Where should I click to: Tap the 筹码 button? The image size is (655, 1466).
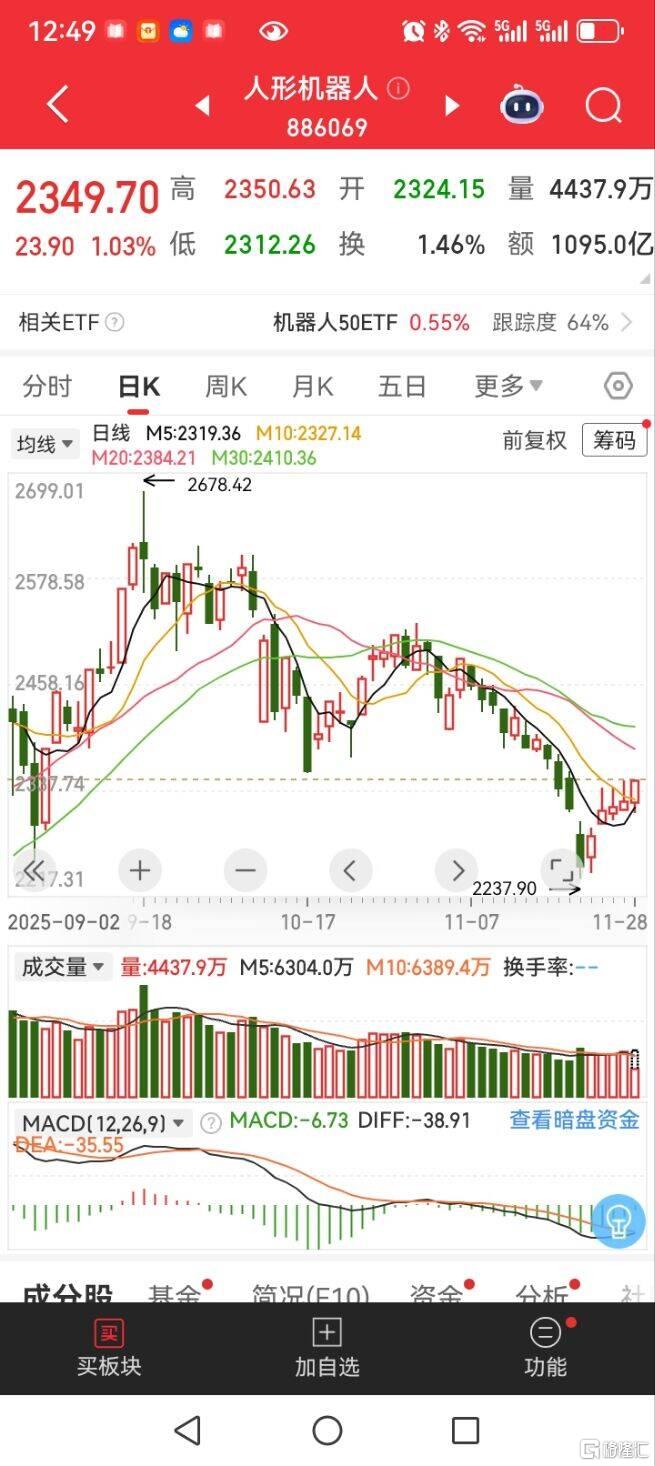click(614, 440)
